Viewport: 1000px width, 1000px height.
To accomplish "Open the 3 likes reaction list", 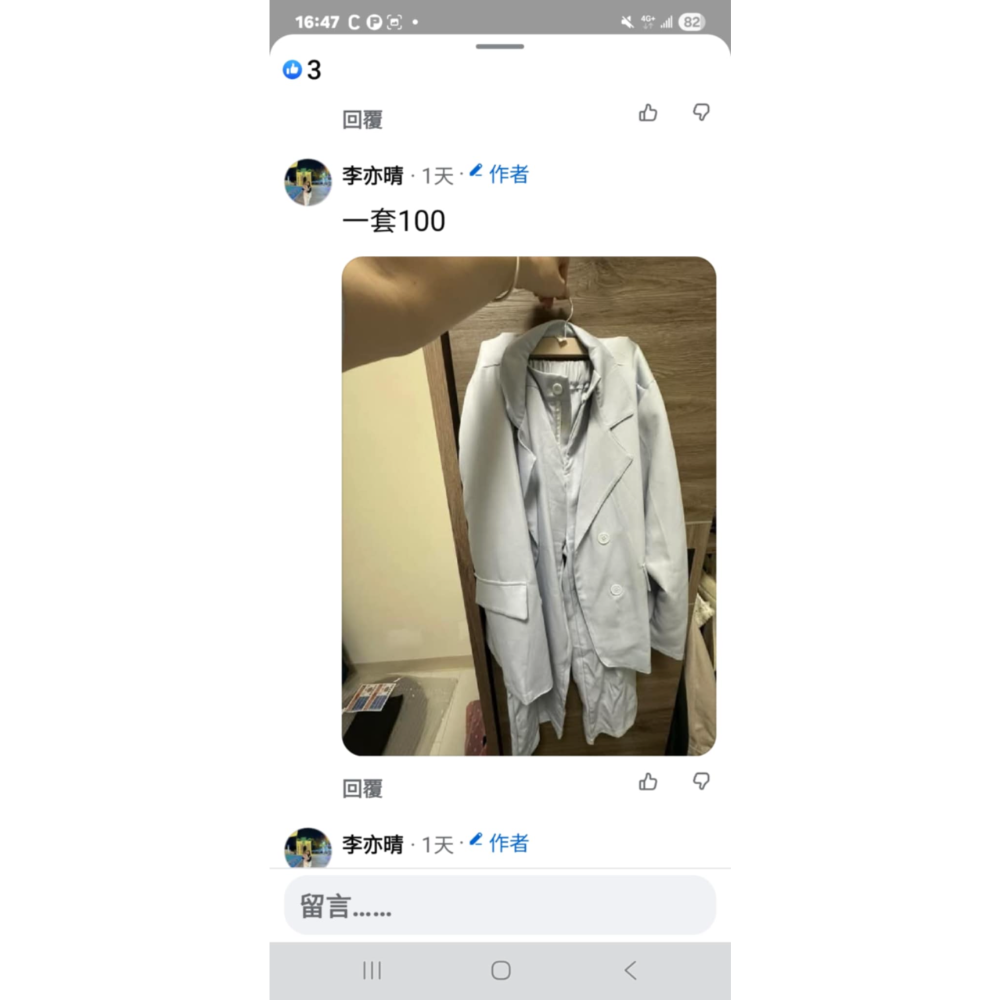I will (303, 70).
